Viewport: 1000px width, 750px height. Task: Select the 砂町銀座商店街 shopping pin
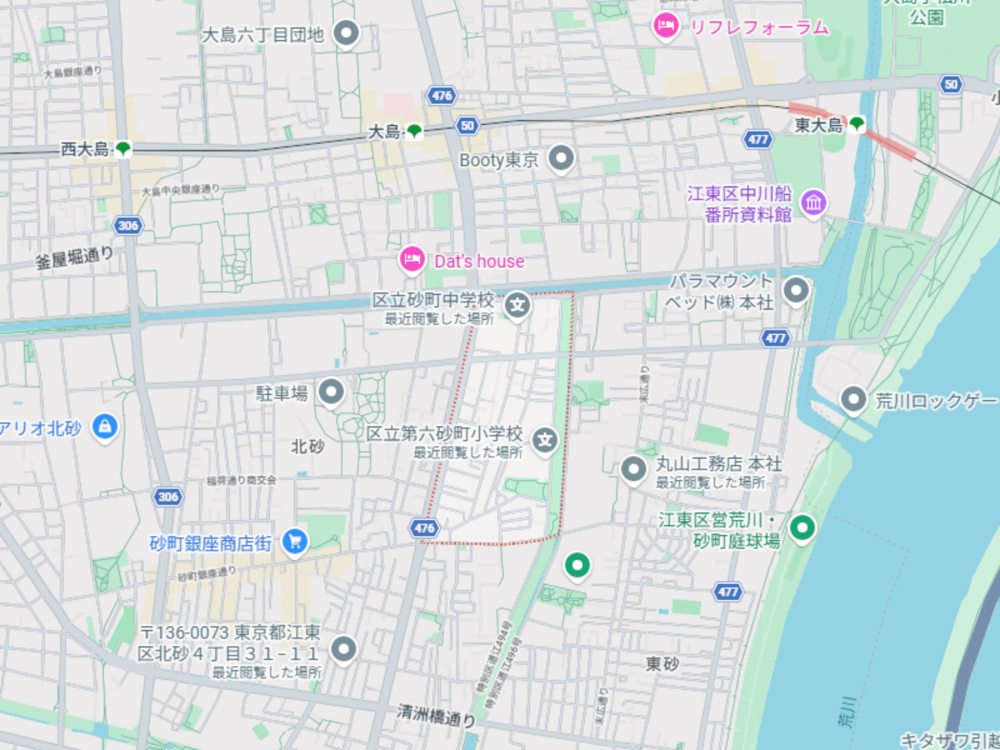pos(294,542)
